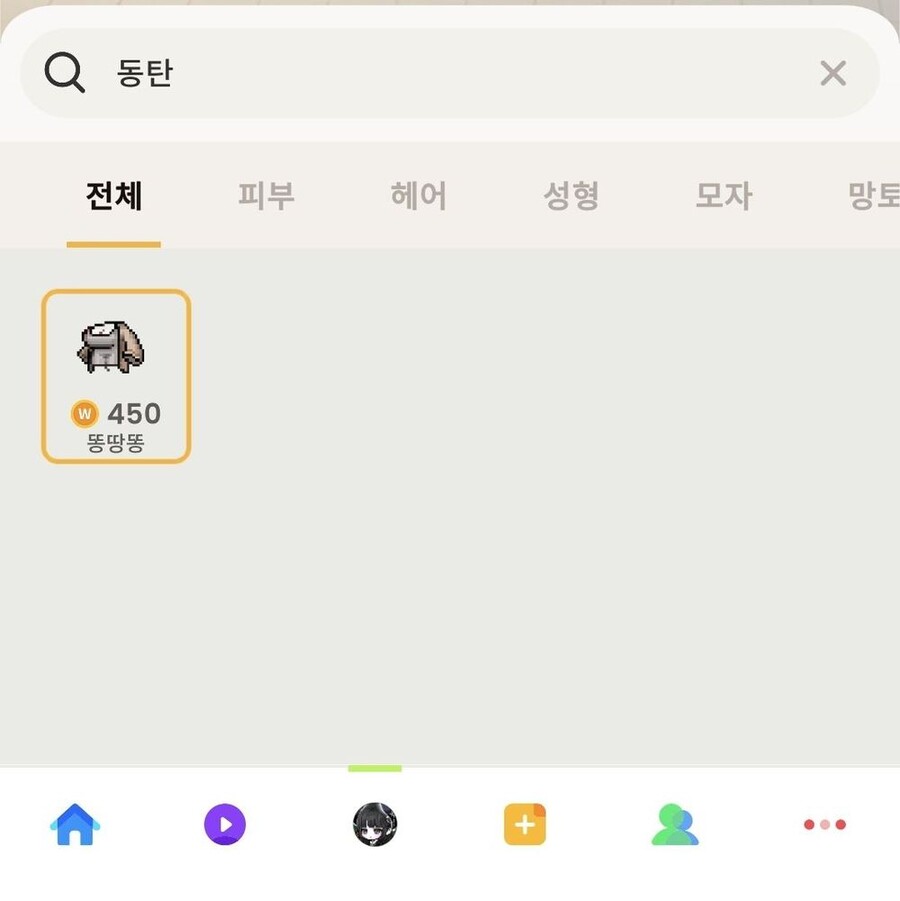Tap the green drag handle indicator
Viewport: 900px width, 901px height.
374,768
